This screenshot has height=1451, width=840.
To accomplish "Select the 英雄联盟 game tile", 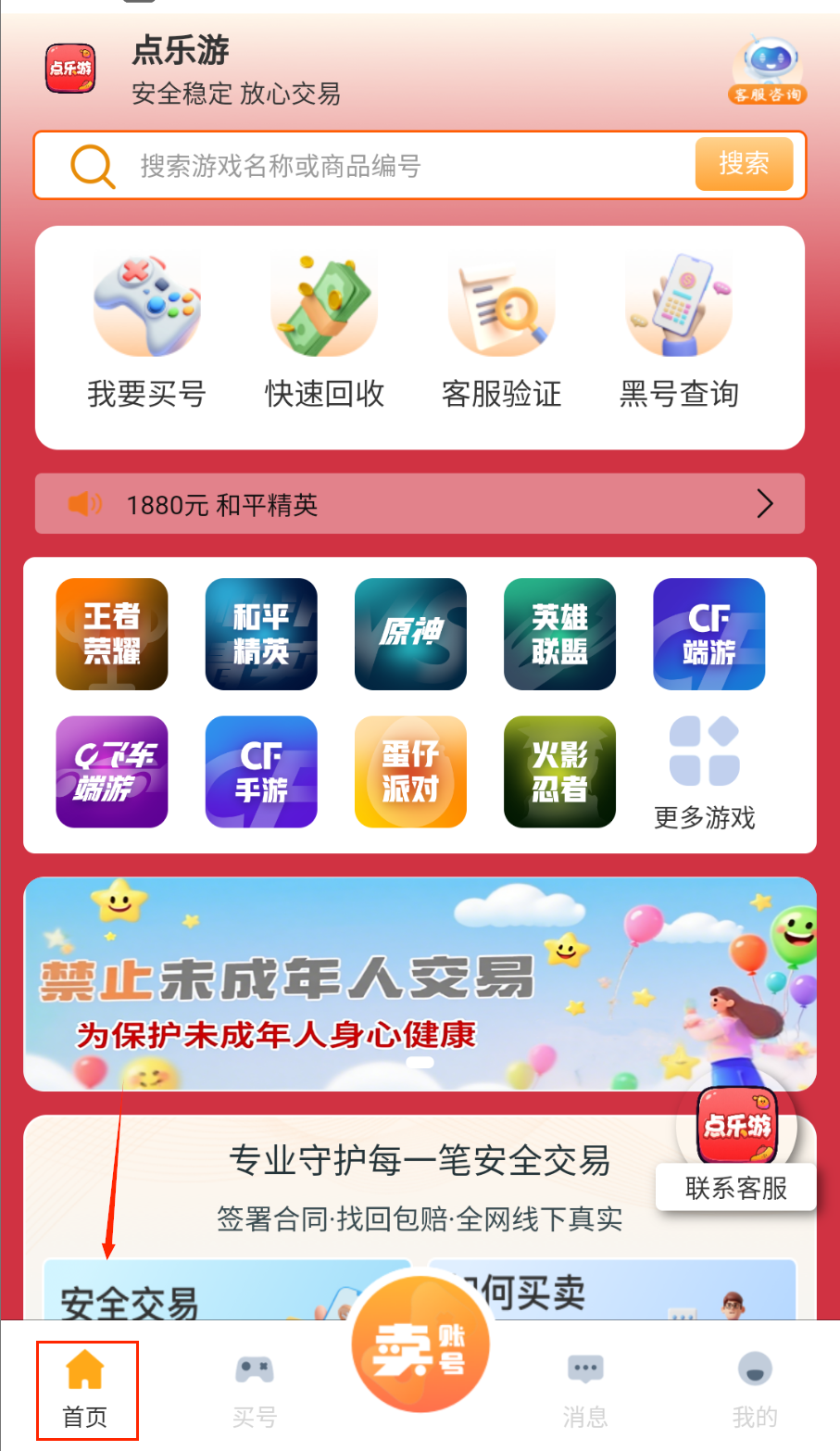I will point(559,635).
